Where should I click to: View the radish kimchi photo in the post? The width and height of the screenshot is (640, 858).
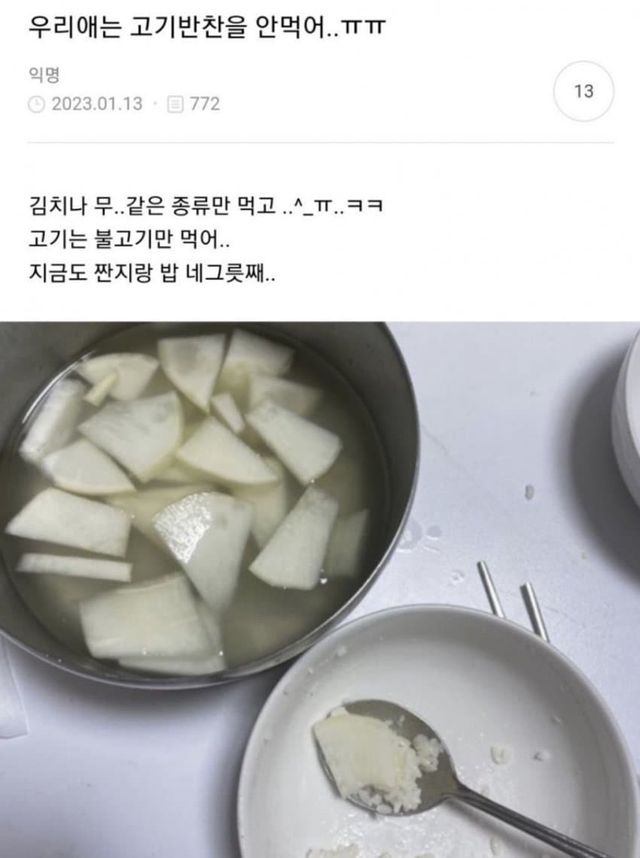[x=320, y=589]
